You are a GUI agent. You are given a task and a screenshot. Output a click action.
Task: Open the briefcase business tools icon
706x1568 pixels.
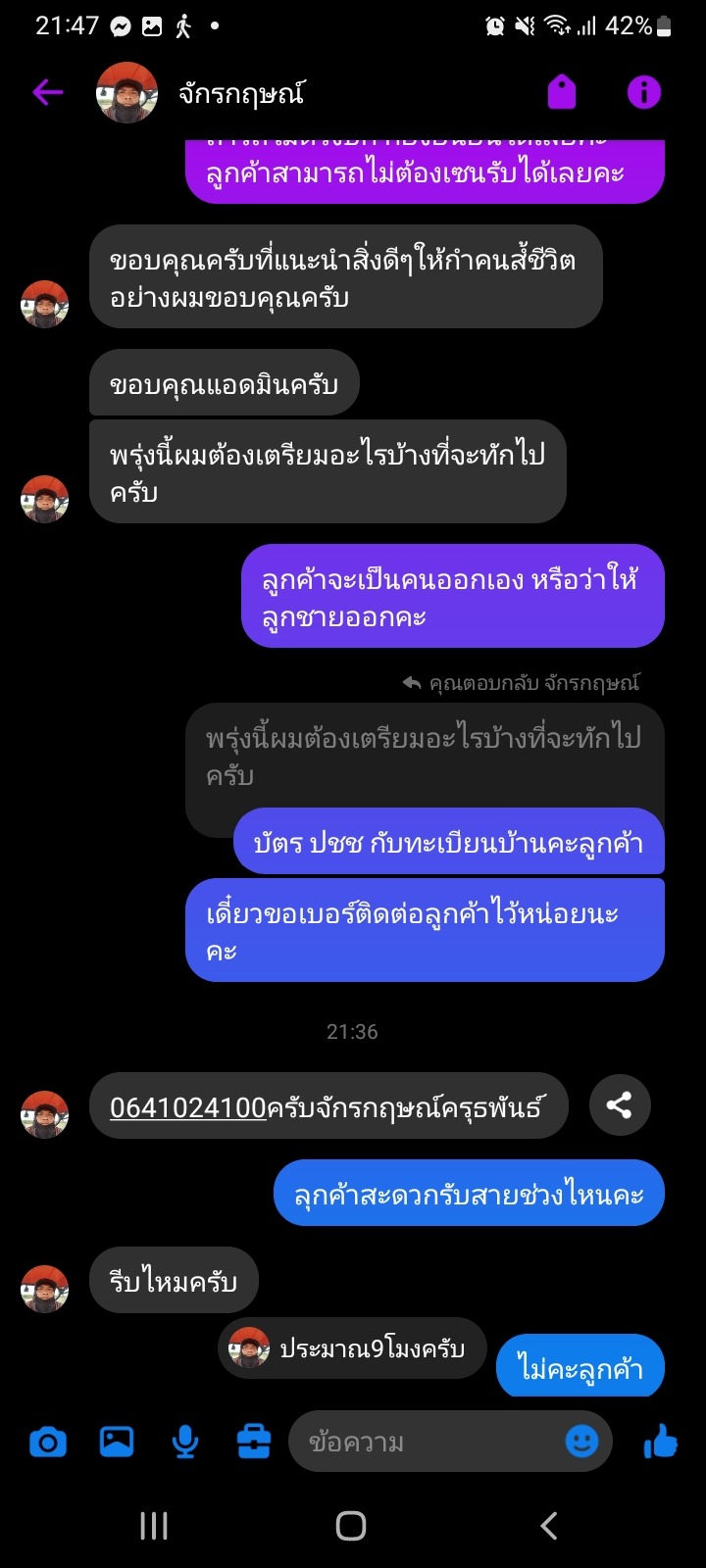[254, 1442]
